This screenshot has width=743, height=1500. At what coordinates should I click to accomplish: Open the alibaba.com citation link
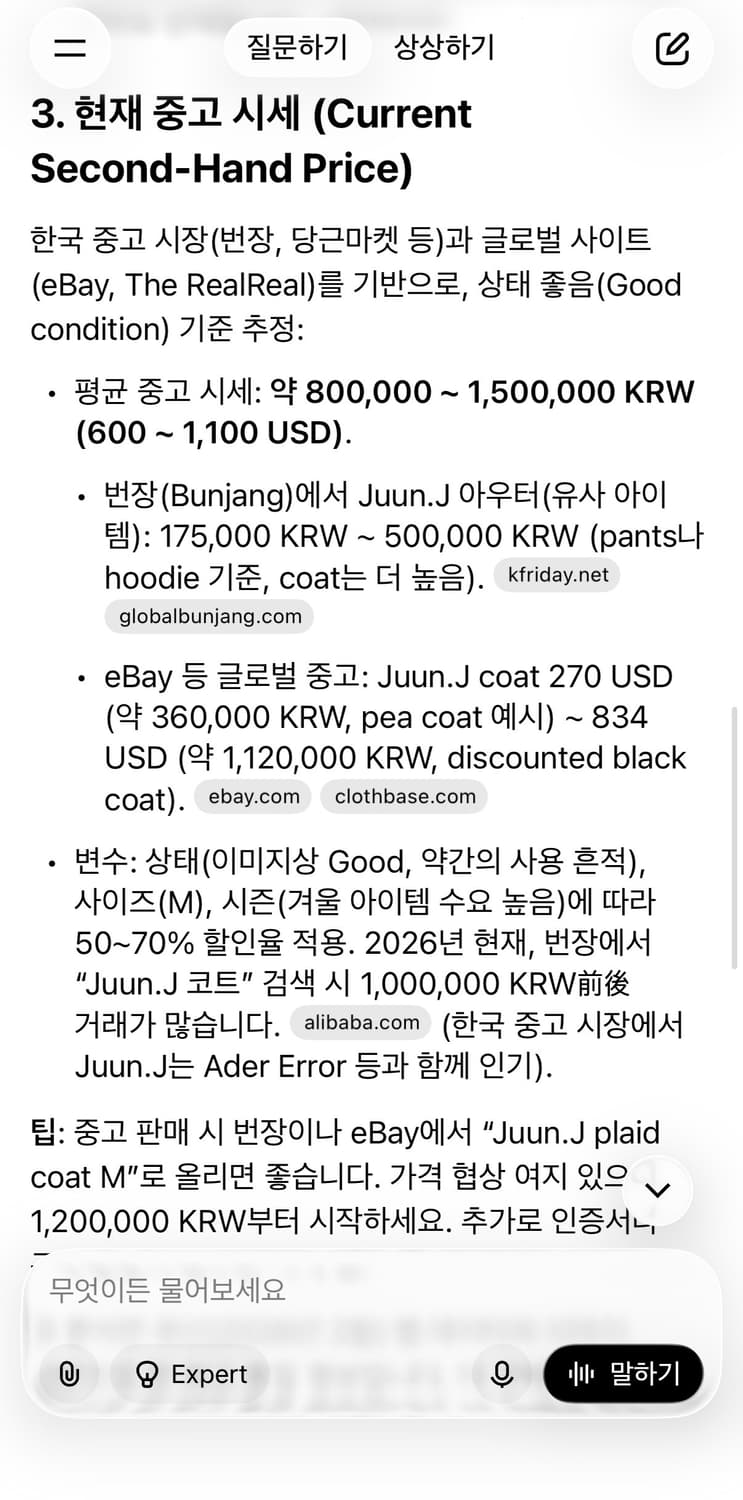tap(360, 1022)
